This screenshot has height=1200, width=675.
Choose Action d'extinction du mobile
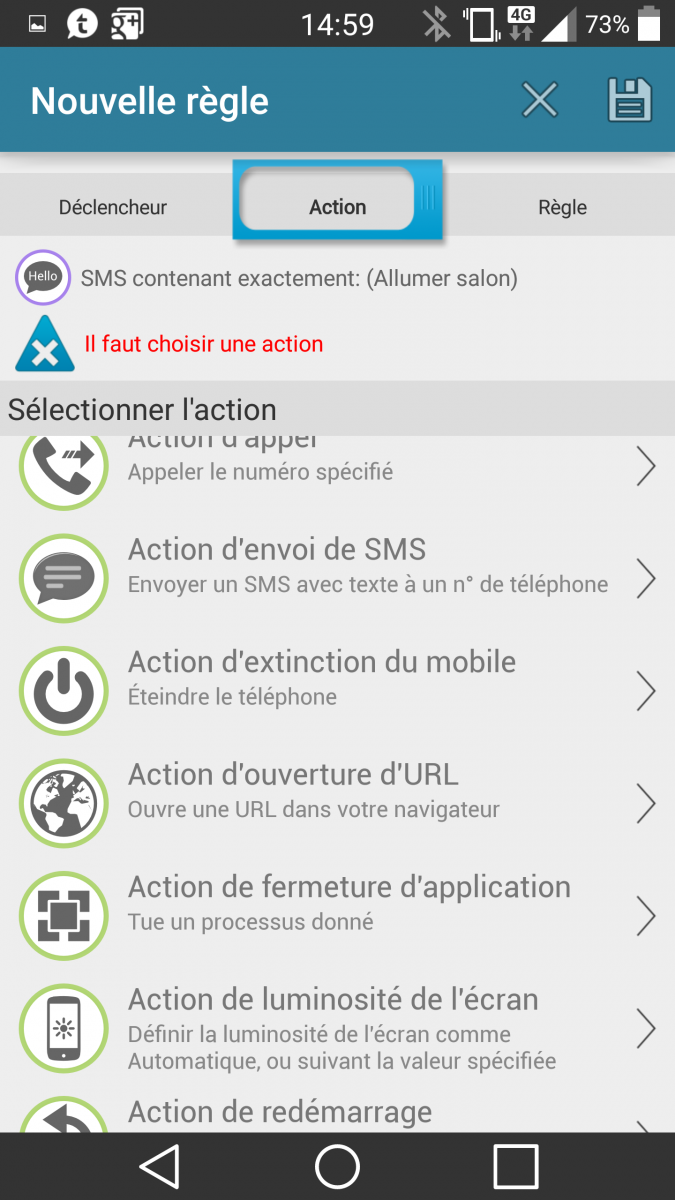[x=337, y=678]
